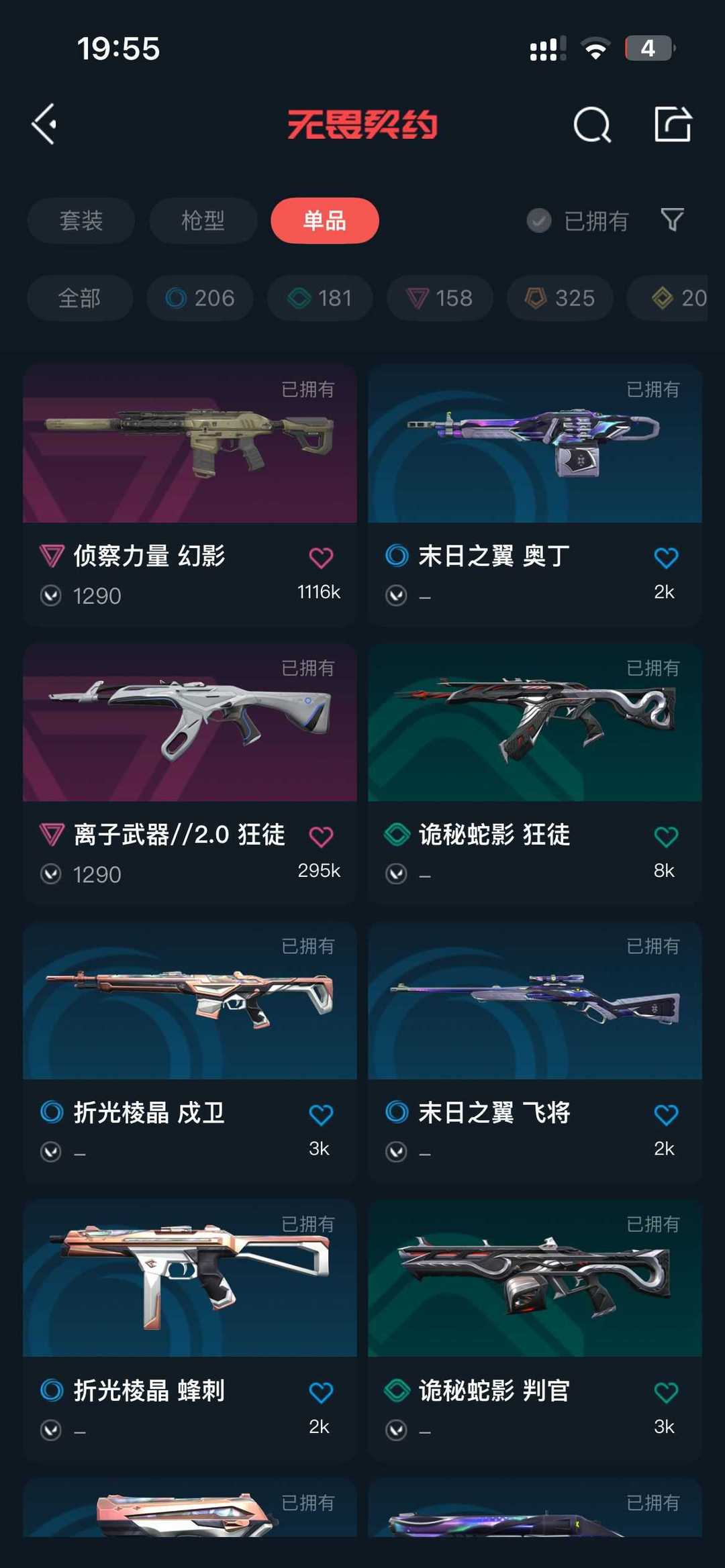
Task: Open the filter funnel icon
Action: 672,219
